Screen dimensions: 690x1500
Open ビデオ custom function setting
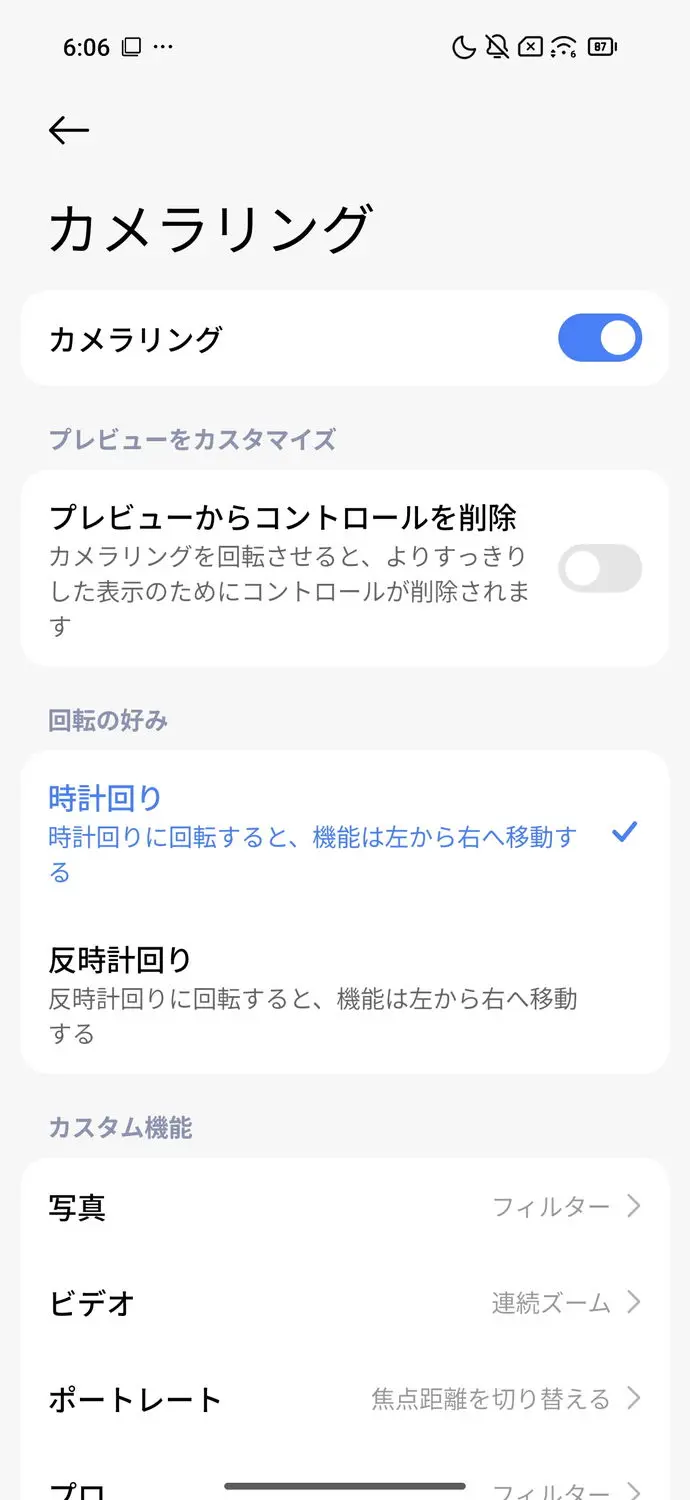[x=343, y=1303]
